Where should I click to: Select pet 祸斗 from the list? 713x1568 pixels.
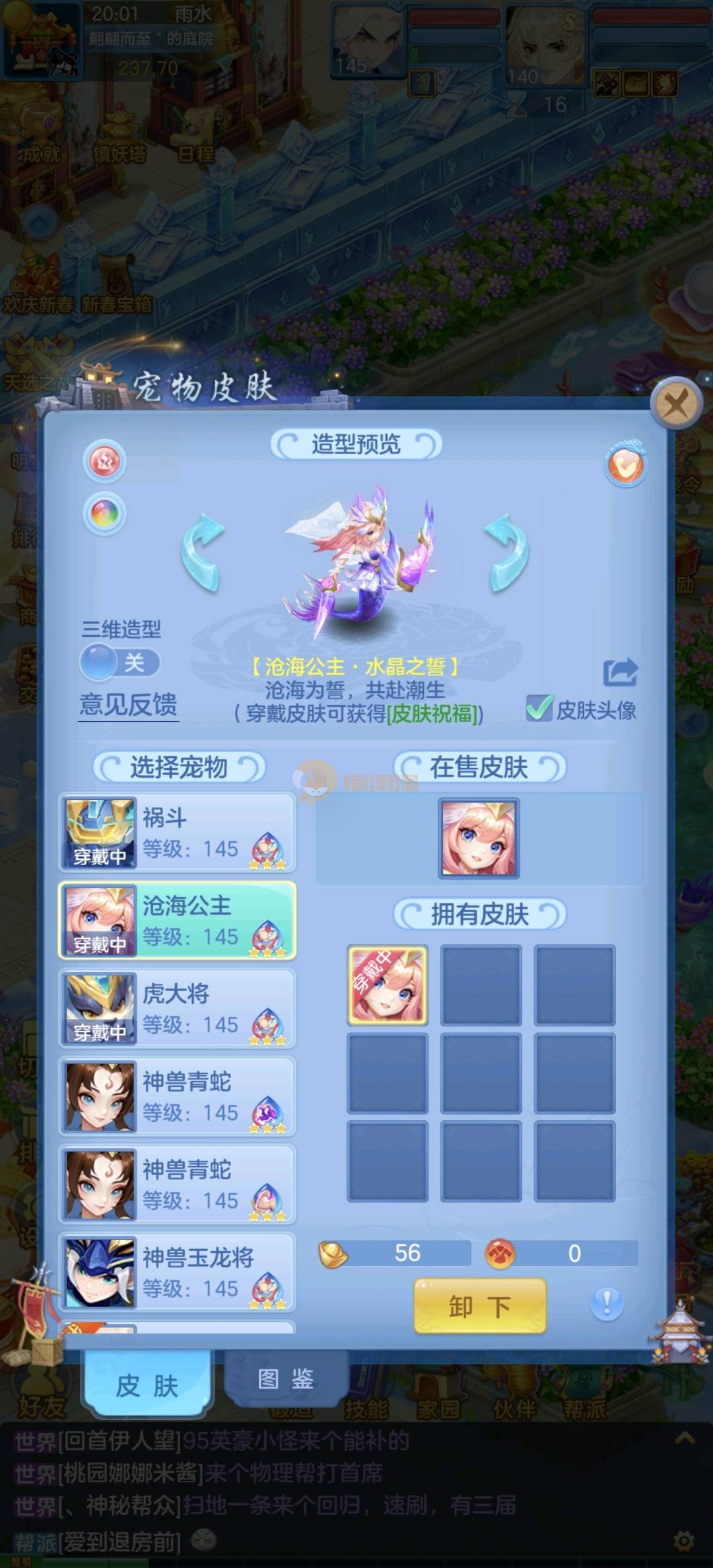(177, 833)
